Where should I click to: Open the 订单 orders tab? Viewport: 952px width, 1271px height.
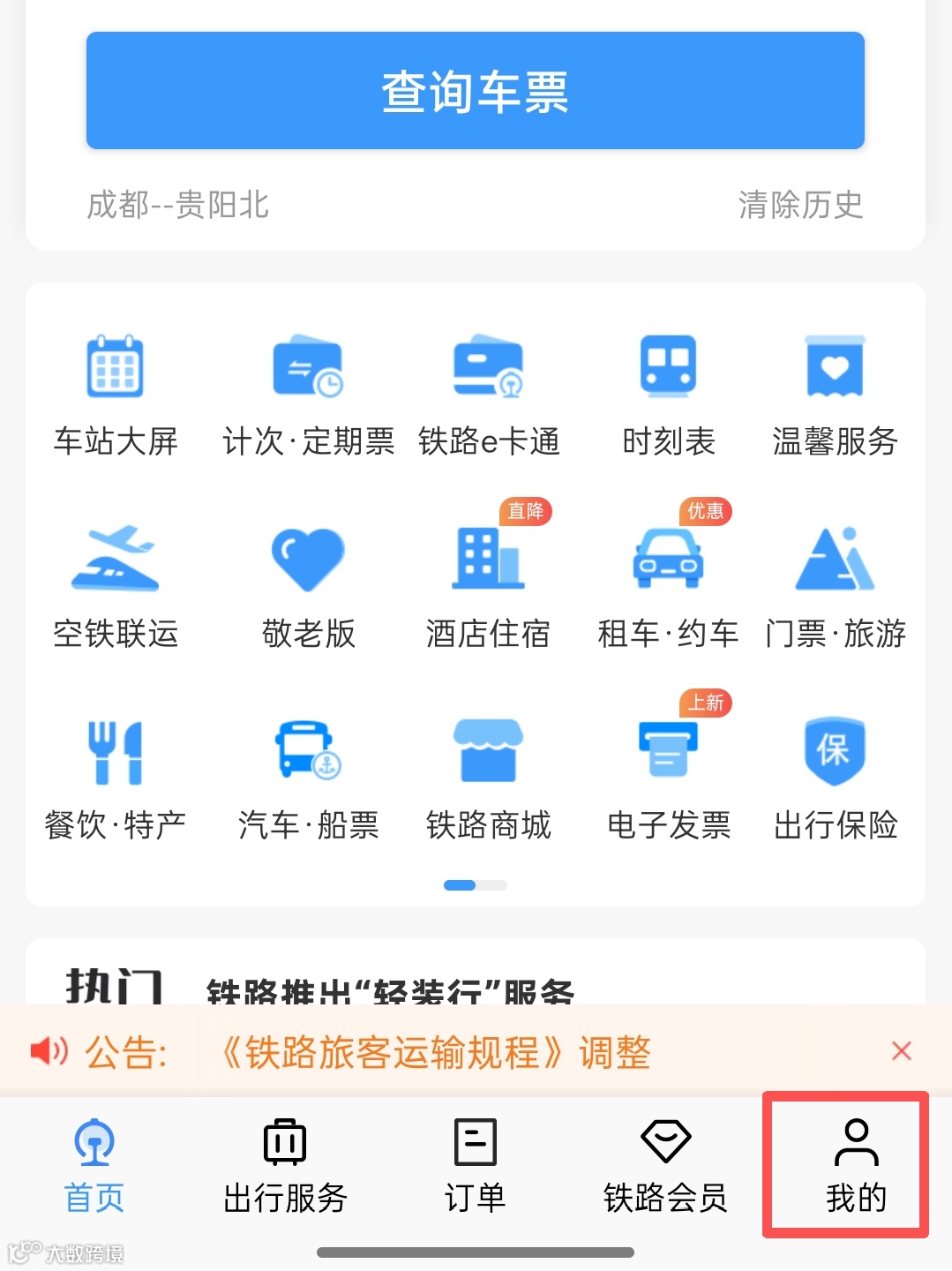click(x=474, y=1165)
